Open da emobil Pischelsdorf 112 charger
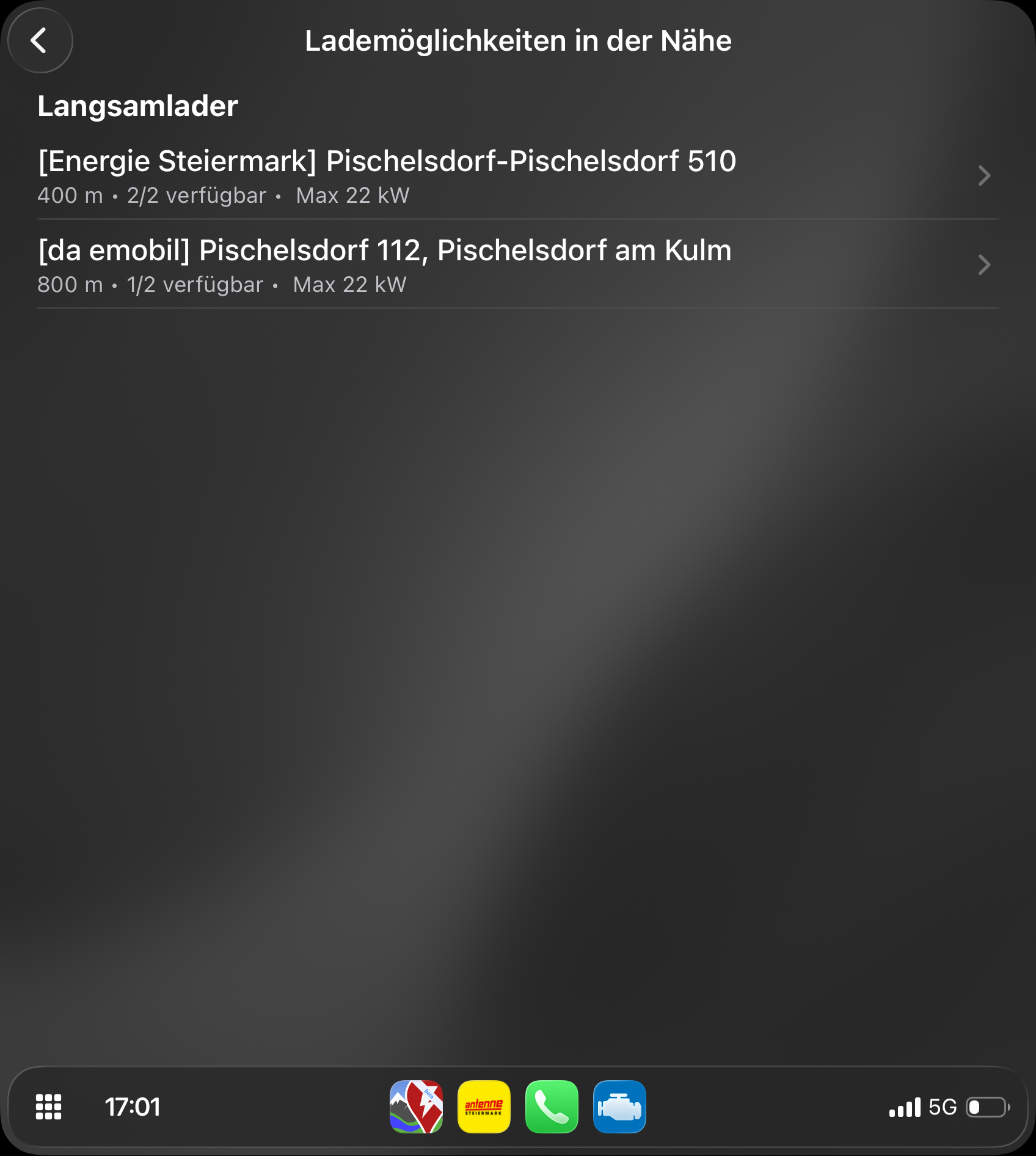This screenshot has width=1036, height=1156. (518, 265)
